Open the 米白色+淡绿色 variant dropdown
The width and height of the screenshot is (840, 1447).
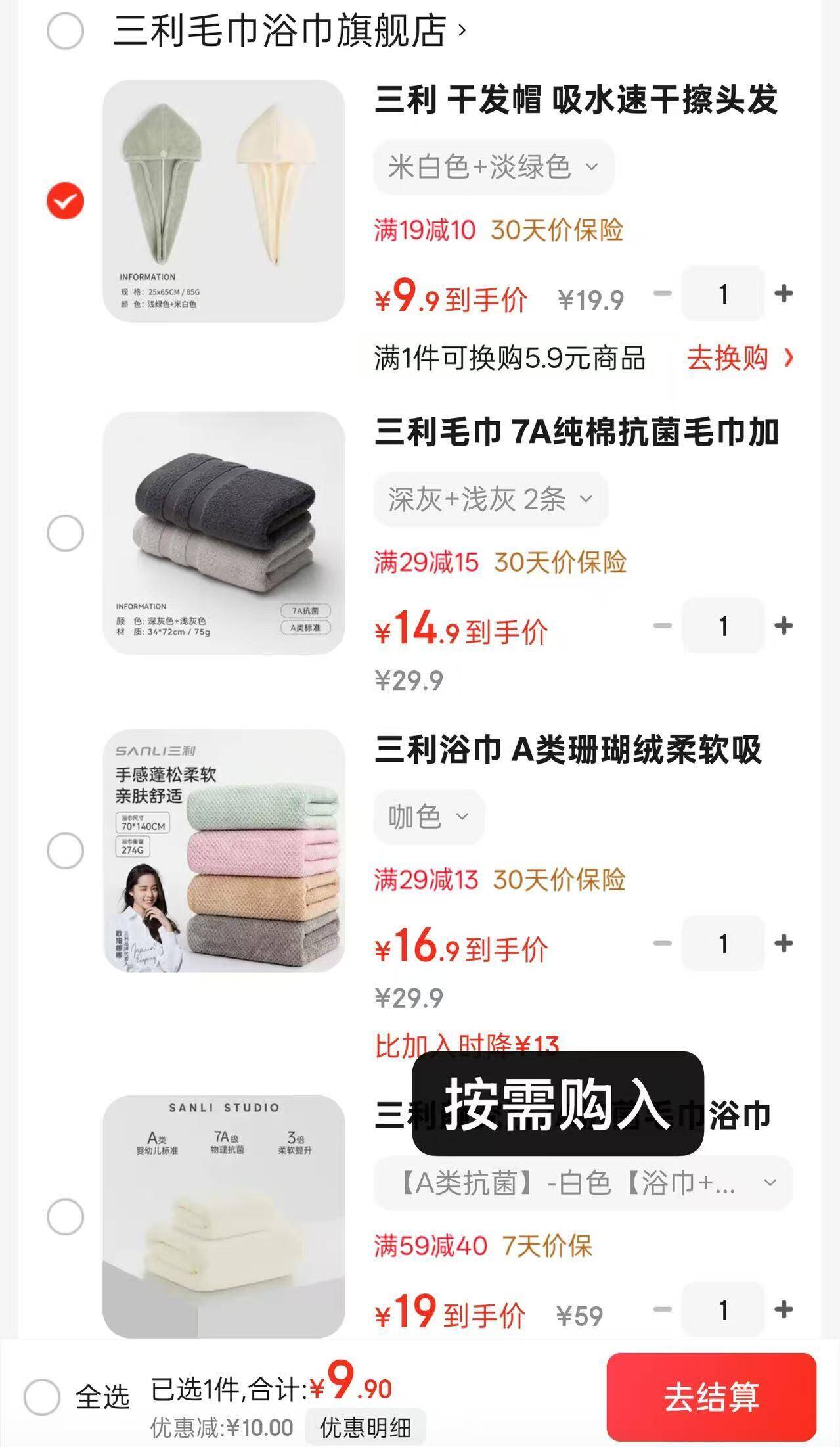(x=493, y=167)
